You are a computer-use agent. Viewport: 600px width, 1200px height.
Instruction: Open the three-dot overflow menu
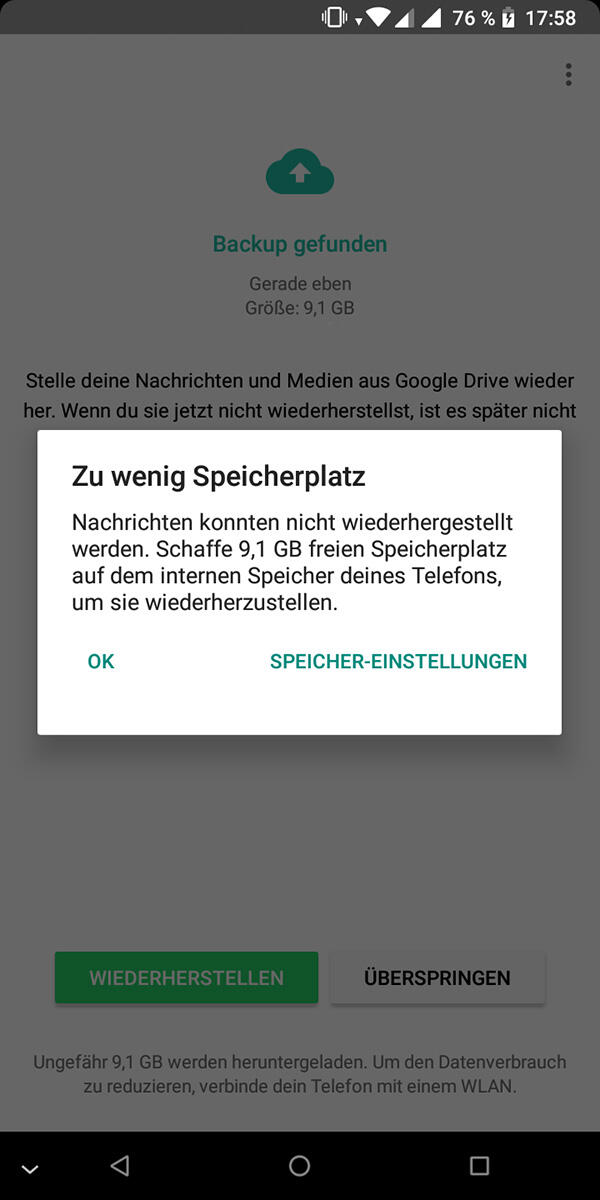click(568, 75)
